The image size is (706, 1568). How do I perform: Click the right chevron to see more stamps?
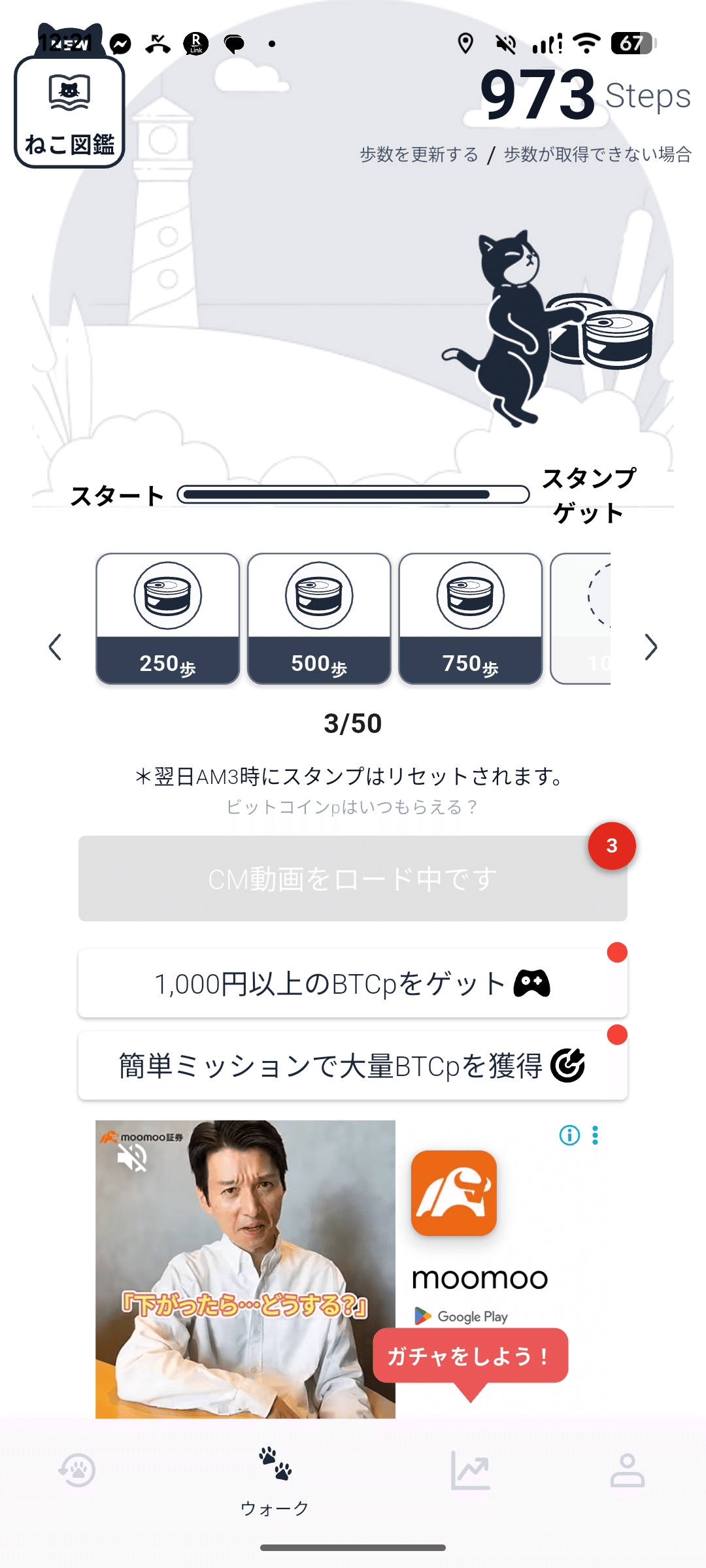click(x=650, y=647)
